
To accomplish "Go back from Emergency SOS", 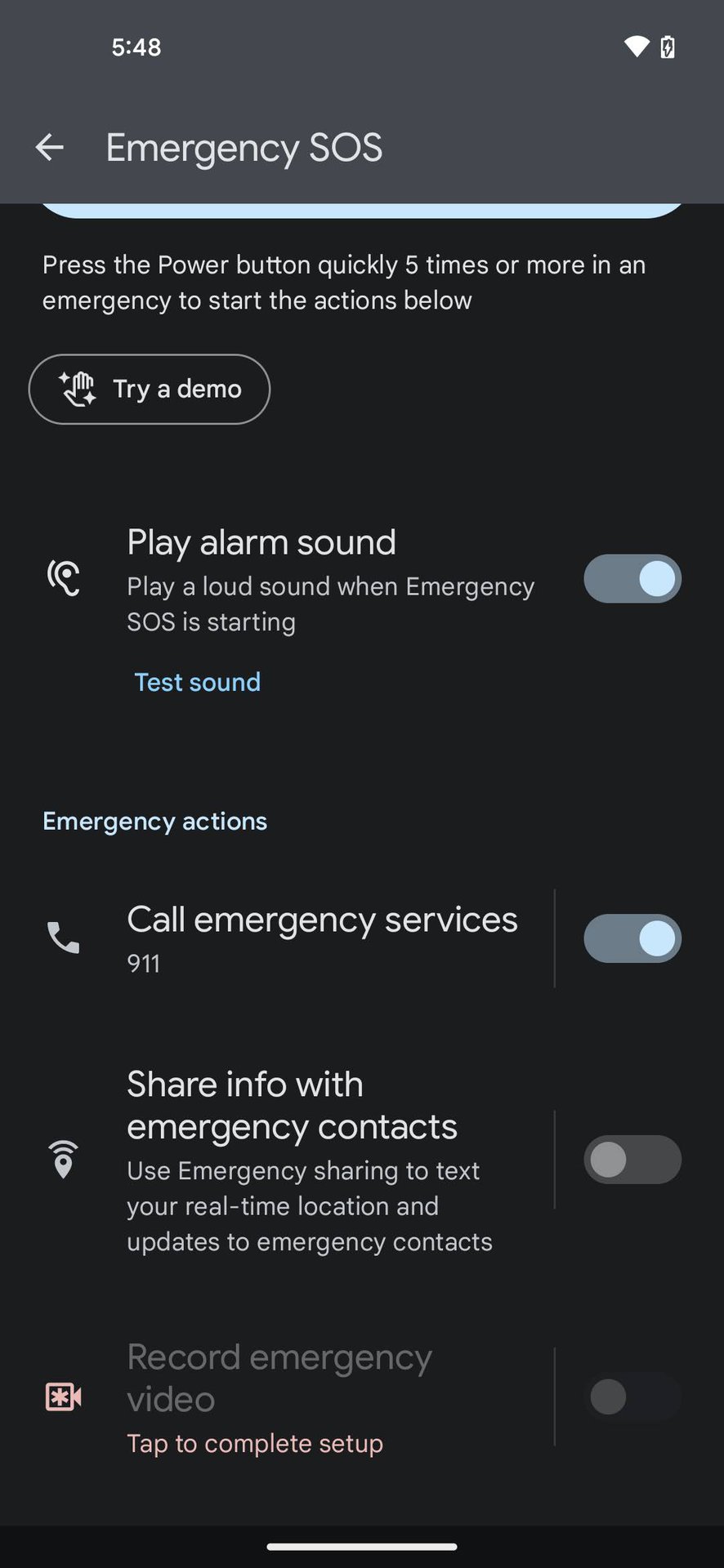I will (50, 148).
